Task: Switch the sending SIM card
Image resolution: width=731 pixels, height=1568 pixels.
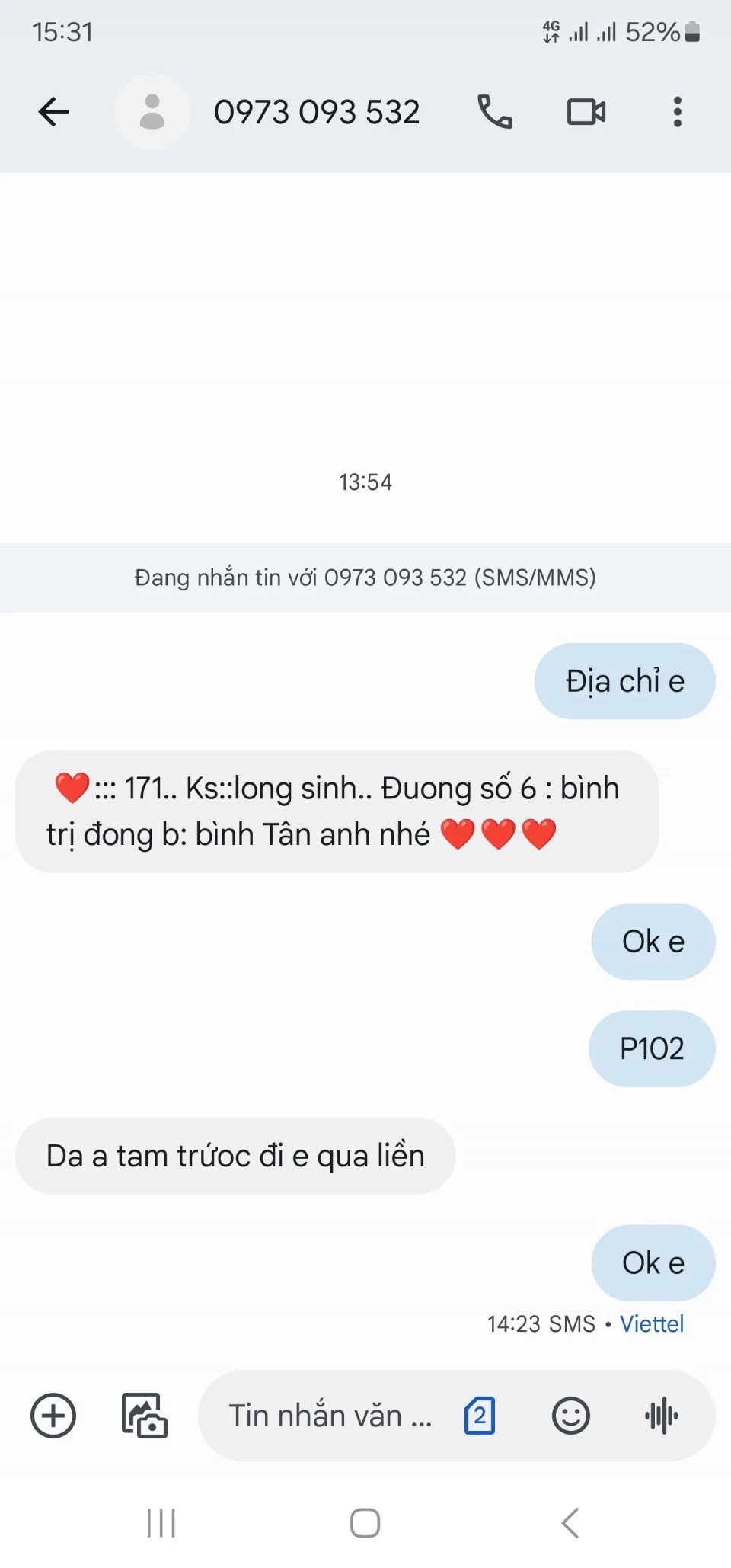Action: pos(480,1416)
